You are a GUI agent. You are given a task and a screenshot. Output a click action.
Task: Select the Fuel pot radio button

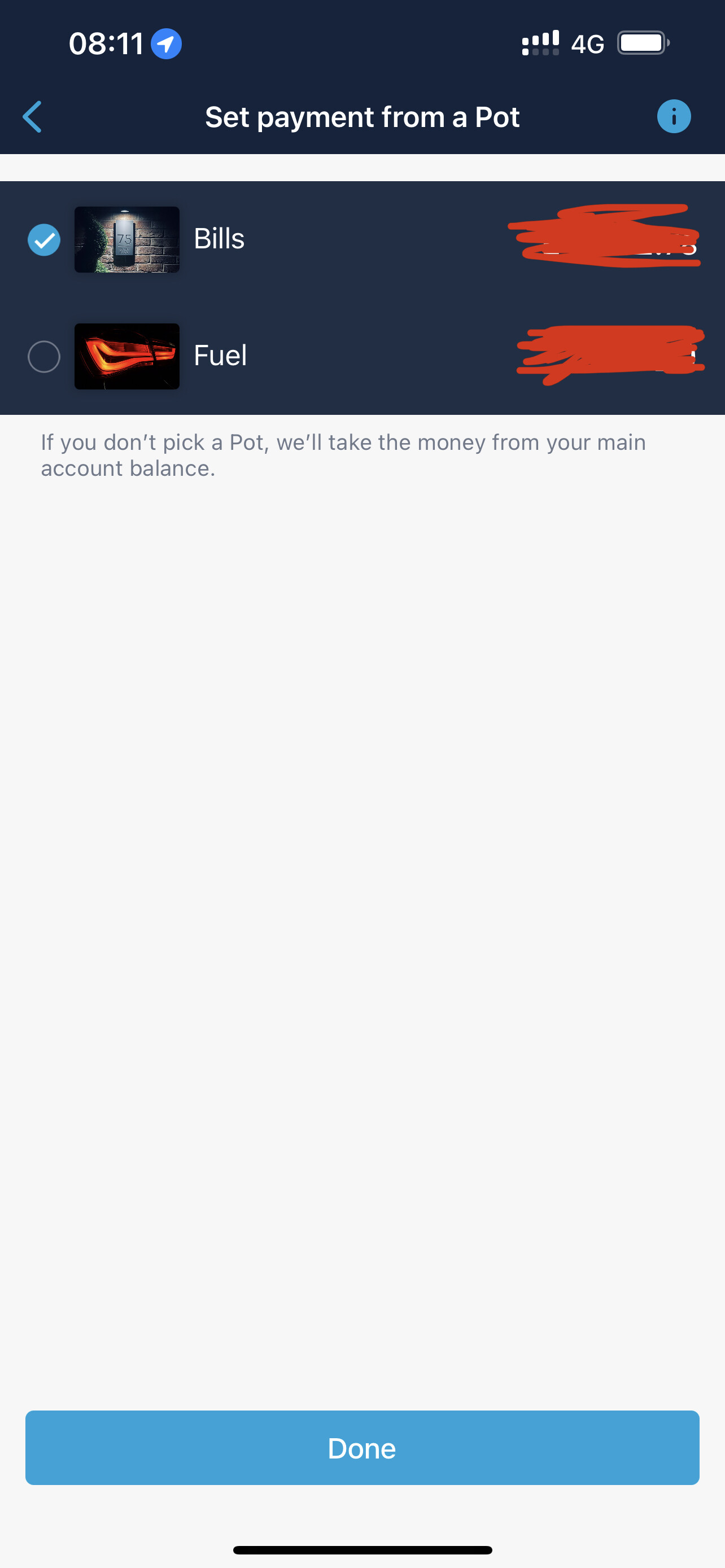[x=44, y=356]
